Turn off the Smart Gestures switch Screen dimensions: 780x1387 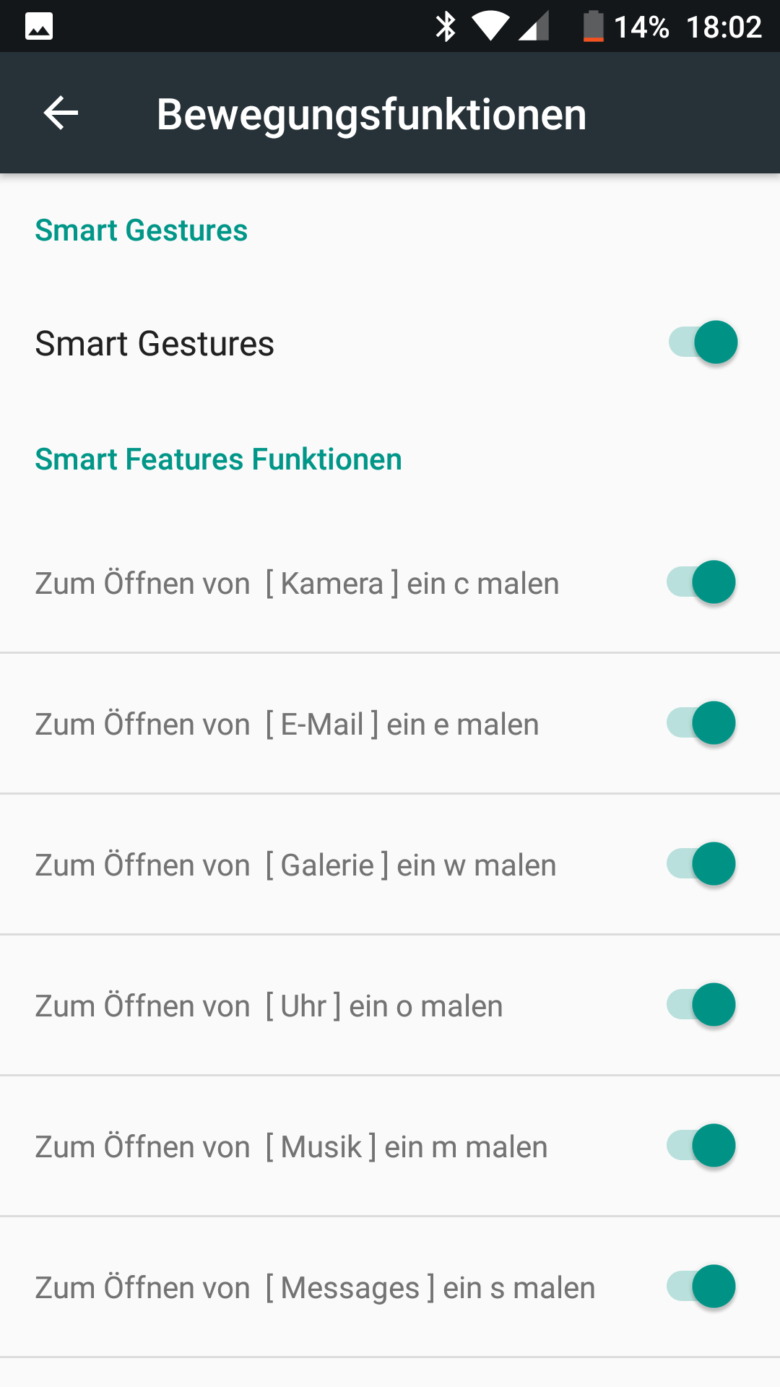(703, 343)
